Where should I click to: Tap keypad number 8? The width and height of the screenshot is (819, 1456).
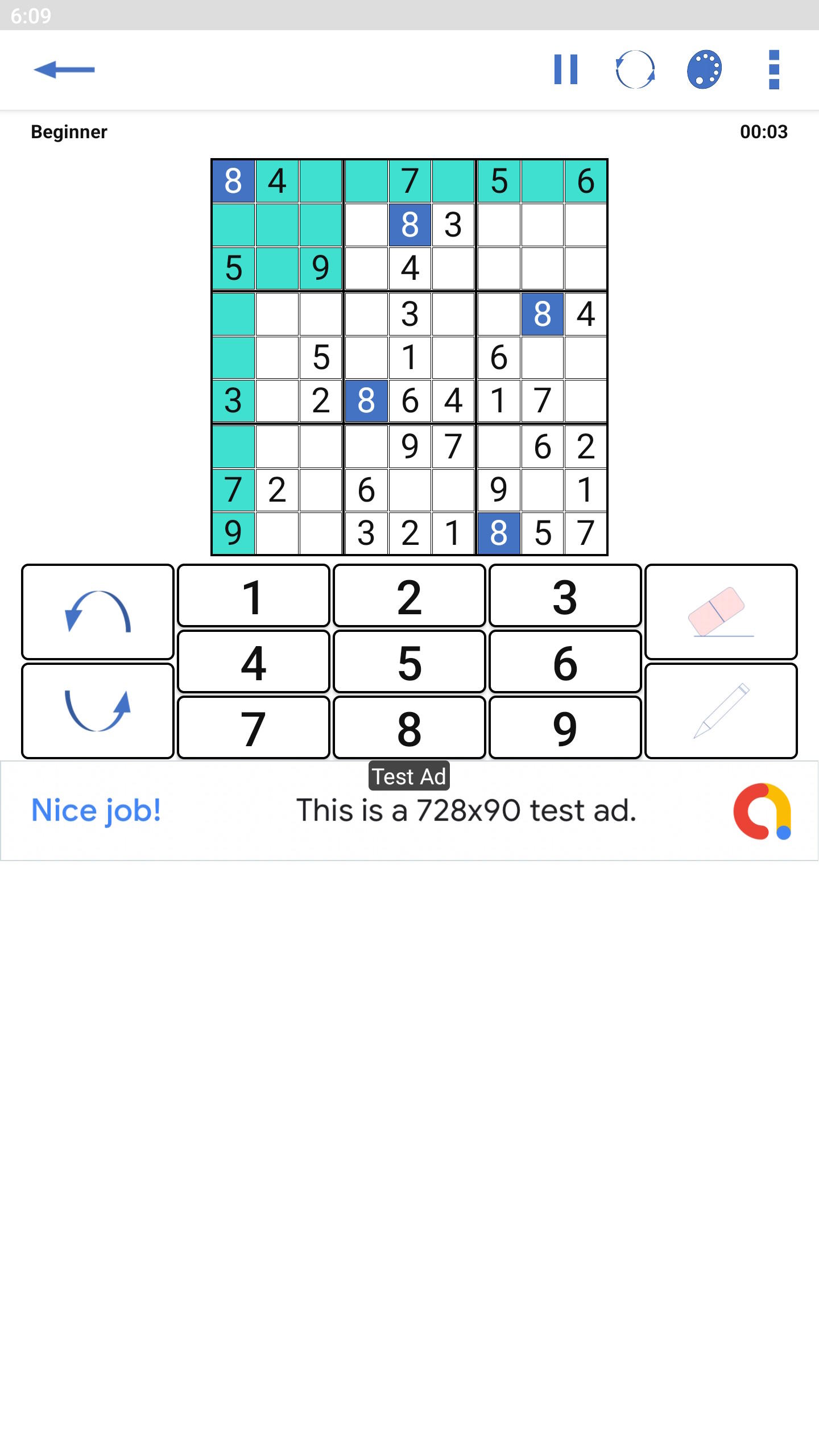pyautogui.click(x=409, y=728)
